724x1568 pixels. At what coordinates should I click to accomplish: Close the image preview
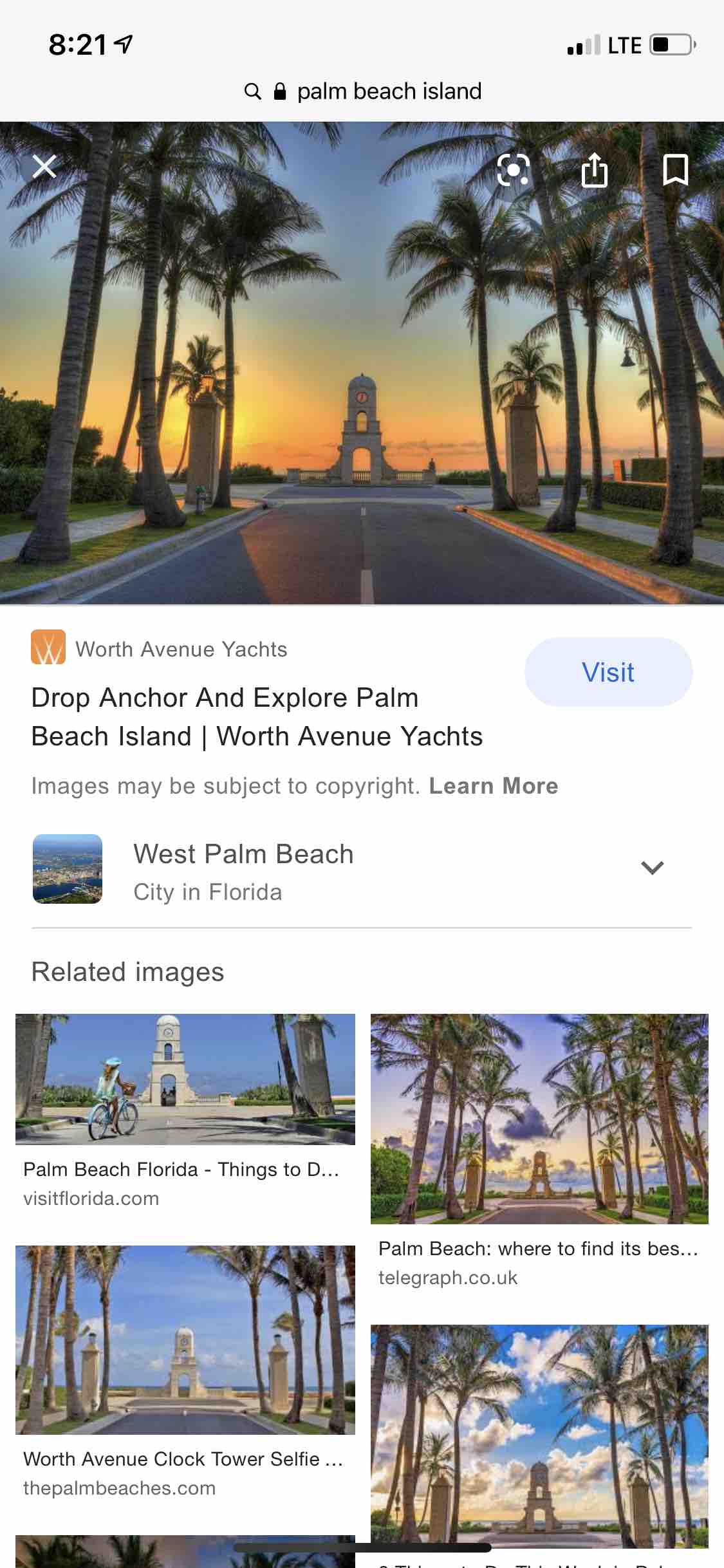click(x=44, y=167)
